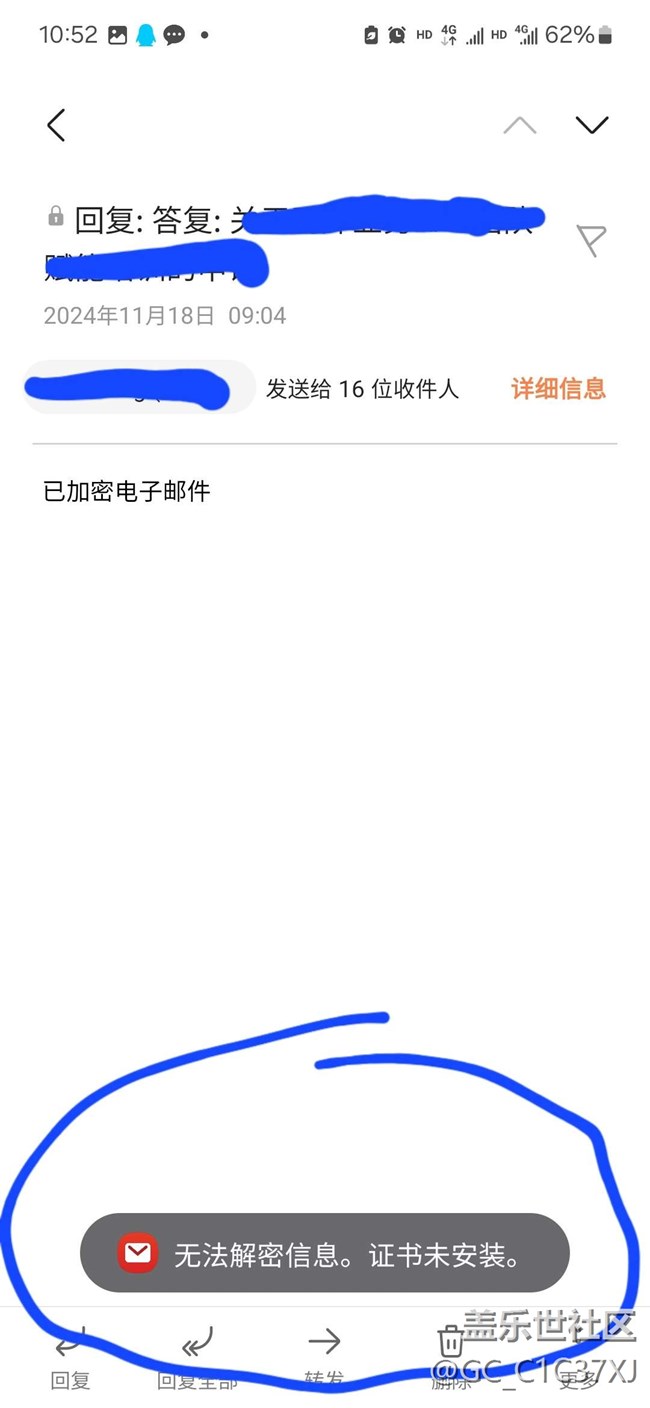Delete this email with 删除
Screen dimensions: 650x1408
[x=451, y=1360]
